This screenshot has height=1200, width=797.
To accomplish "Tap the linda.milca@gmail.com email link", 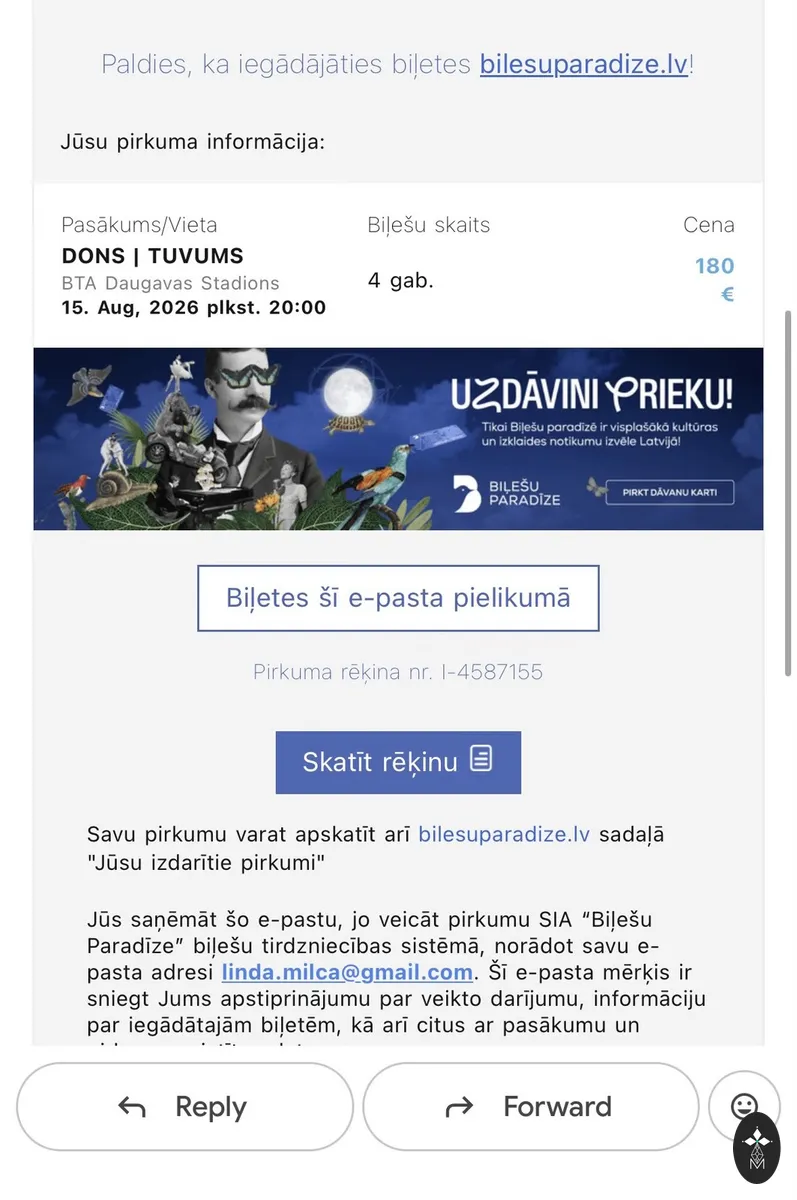I will tap(347, 972).
